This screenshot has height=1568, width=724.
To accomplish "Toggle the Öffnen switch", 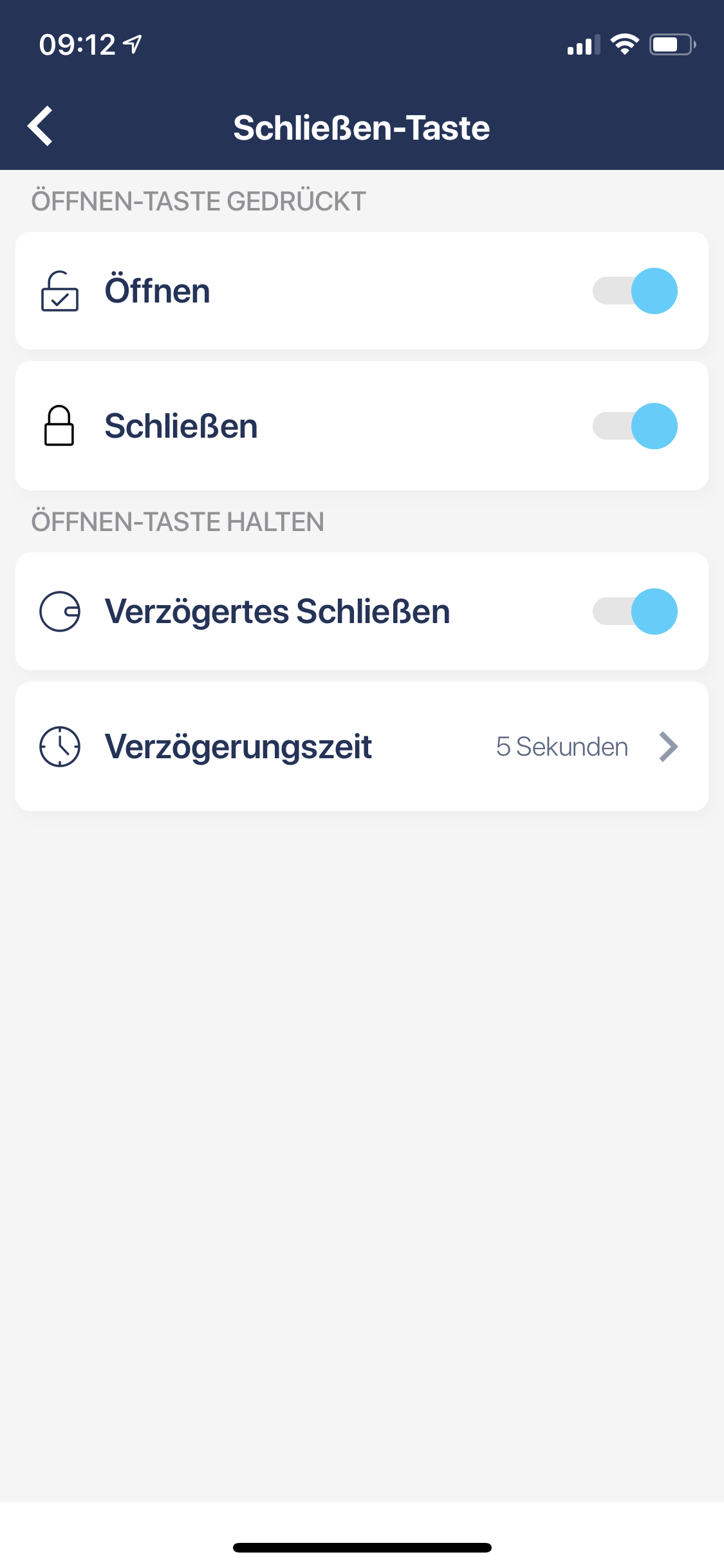I will pos(635,291).
